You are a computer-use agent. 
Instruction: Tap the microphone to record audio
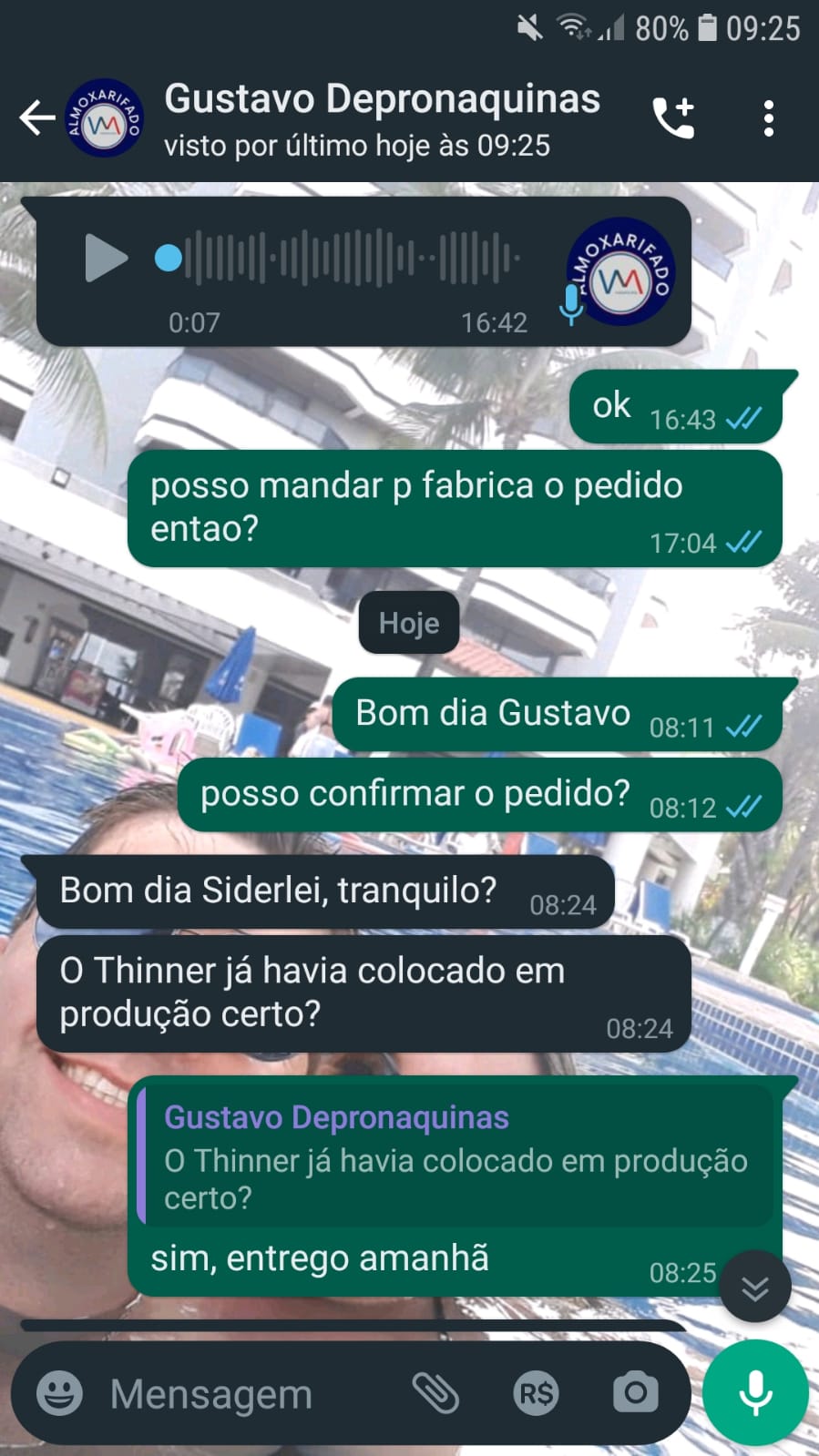click(x=755, y=1393)
